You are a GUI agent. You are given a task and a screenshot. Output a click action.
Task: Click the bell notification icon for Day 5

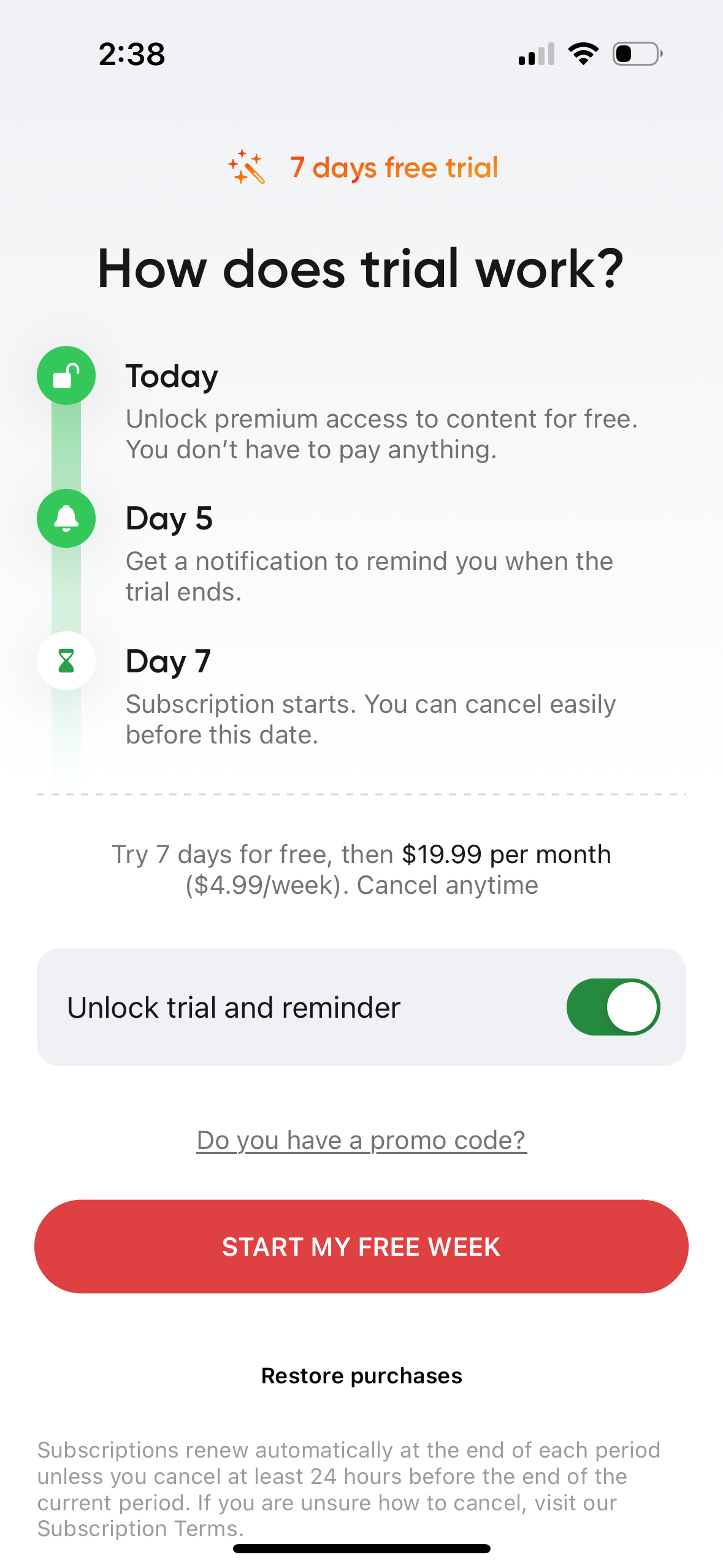coord(66,519)
